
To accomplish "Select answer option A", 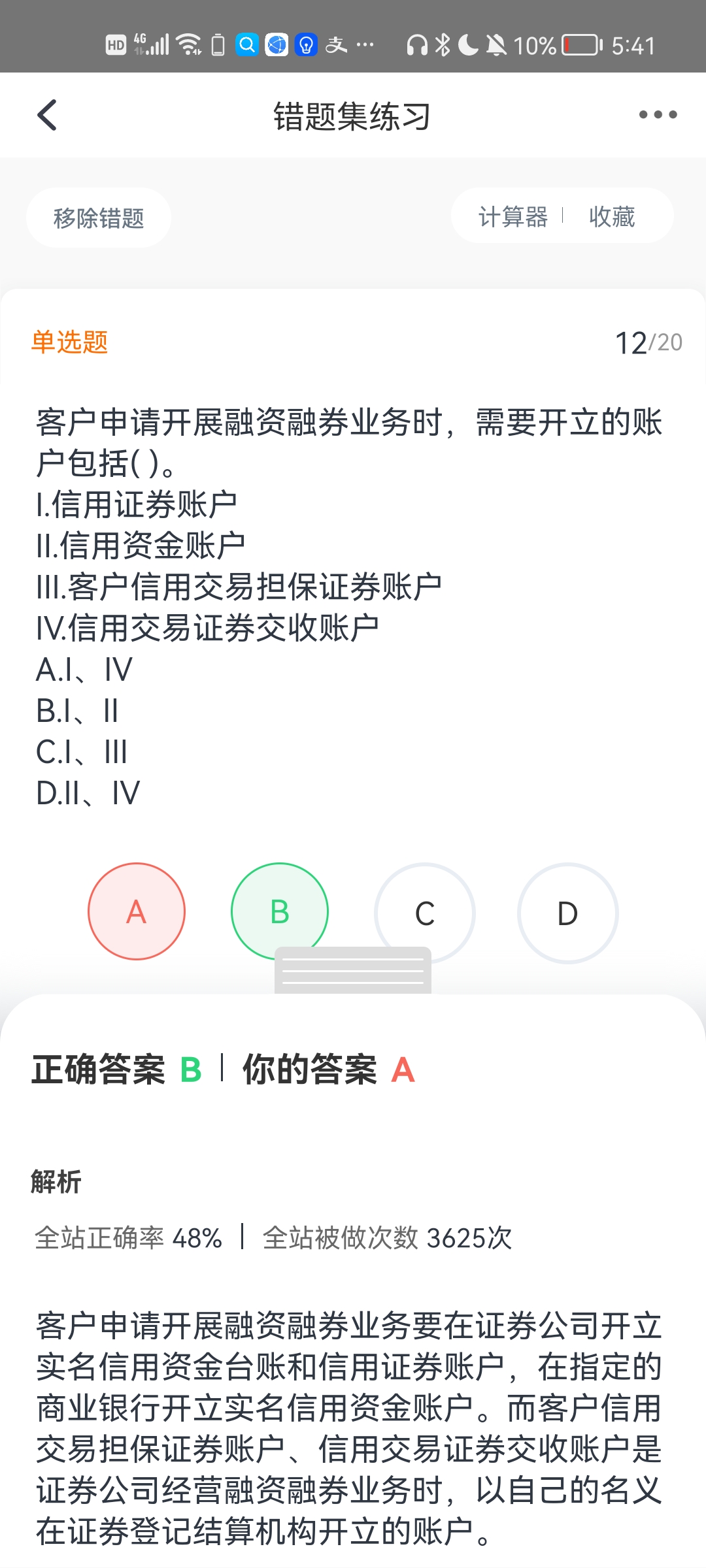I will [137, 911].
